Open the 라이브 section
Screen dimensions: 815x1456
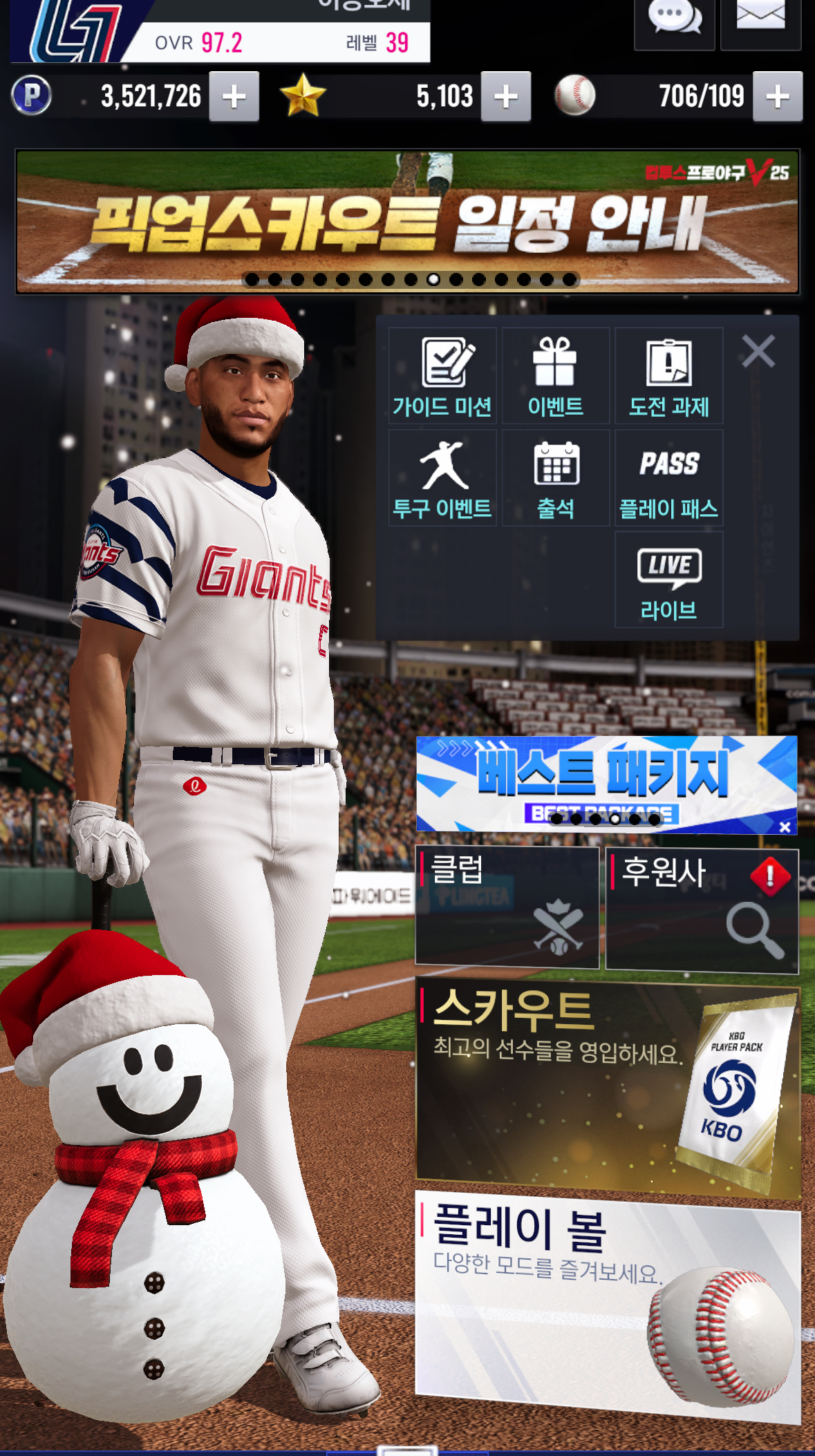(x=668, y=580)
